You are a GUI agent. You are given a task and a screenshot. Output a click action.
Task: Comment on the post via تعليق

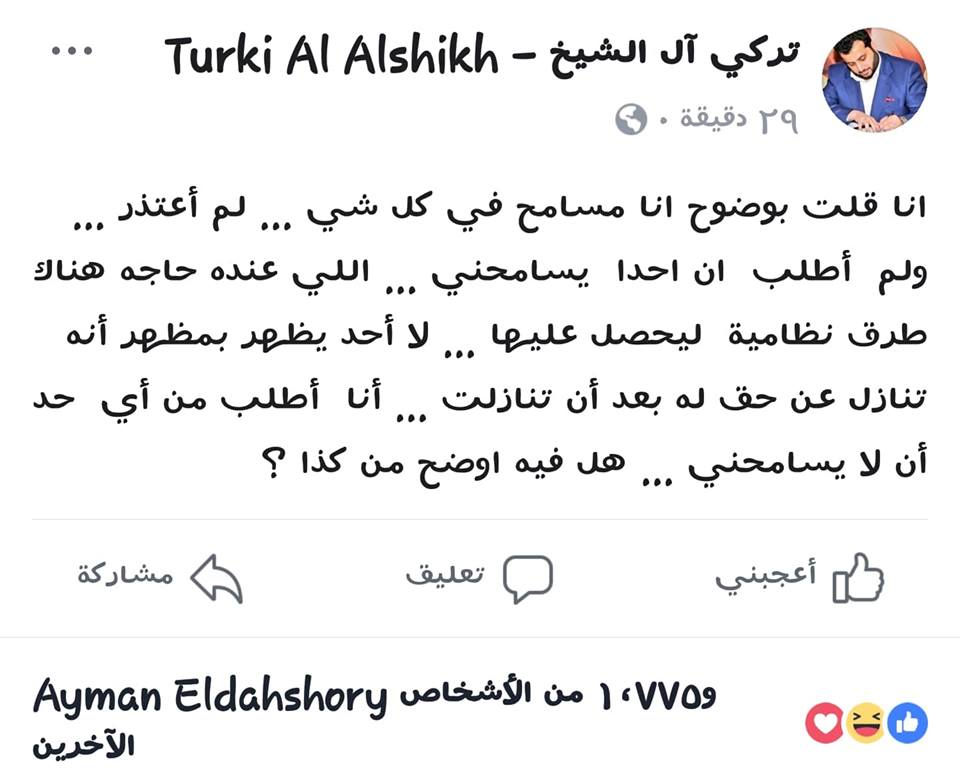(479, 576)
